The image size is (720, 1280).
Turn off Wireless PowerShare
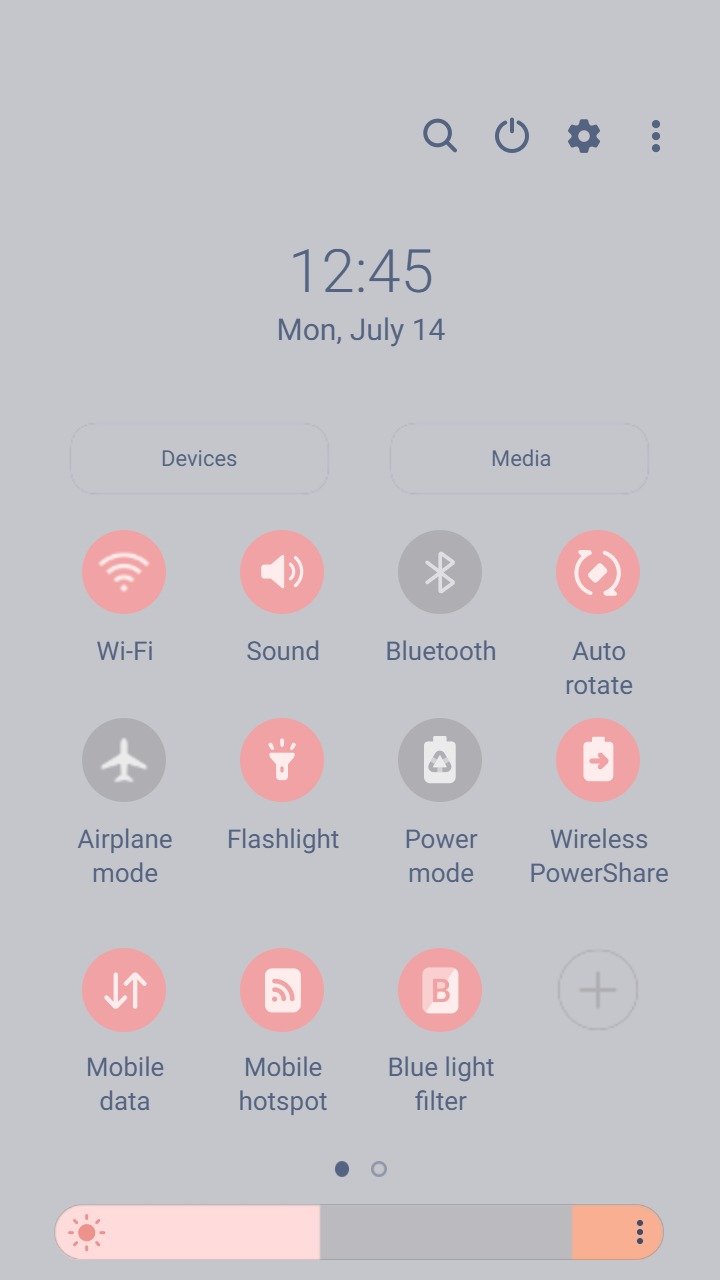[x=598, y=760]
